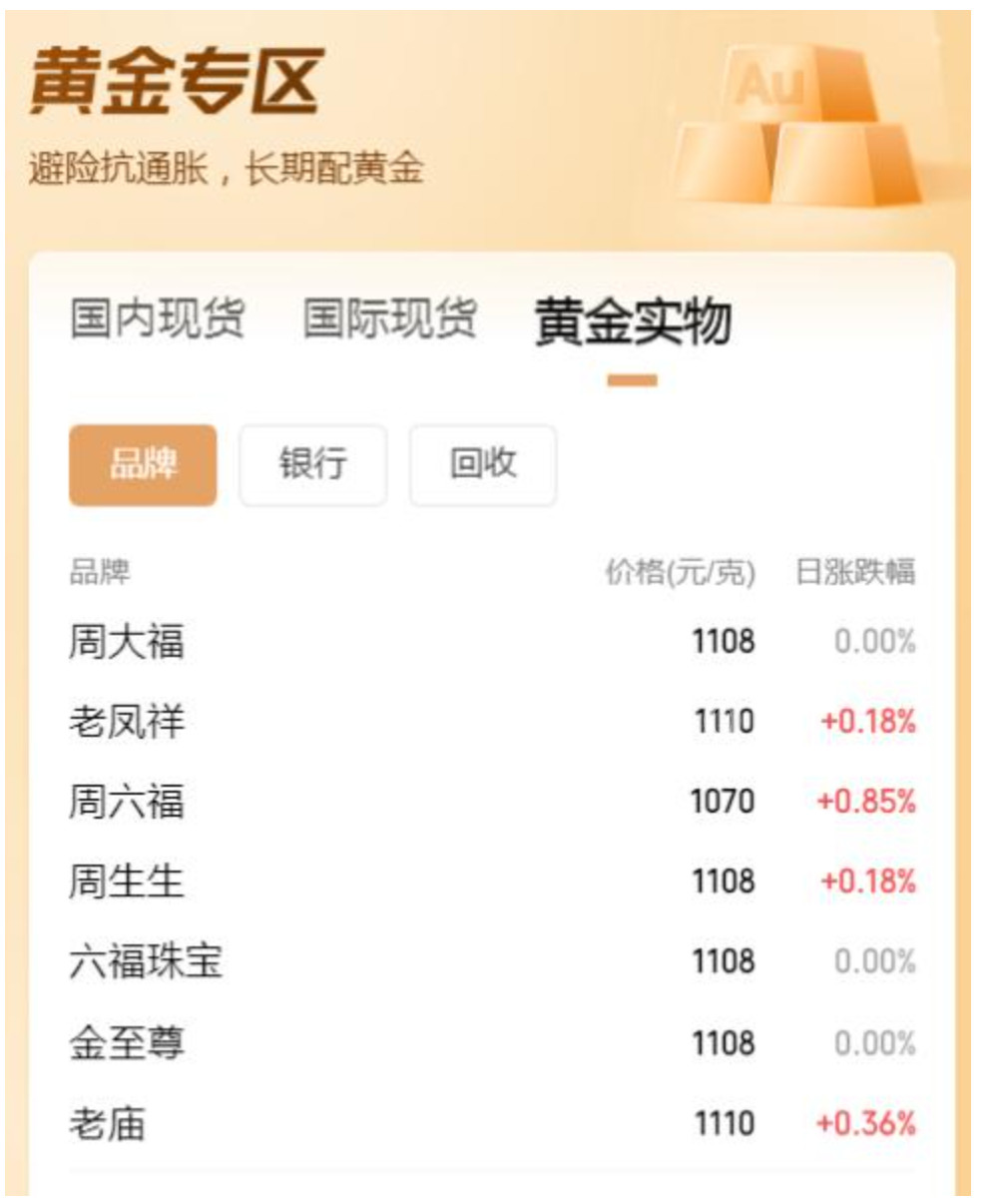This screenshot has height=1202, width=1008.
Task: View 周六福 gold price details
Action: coord(492,801)
